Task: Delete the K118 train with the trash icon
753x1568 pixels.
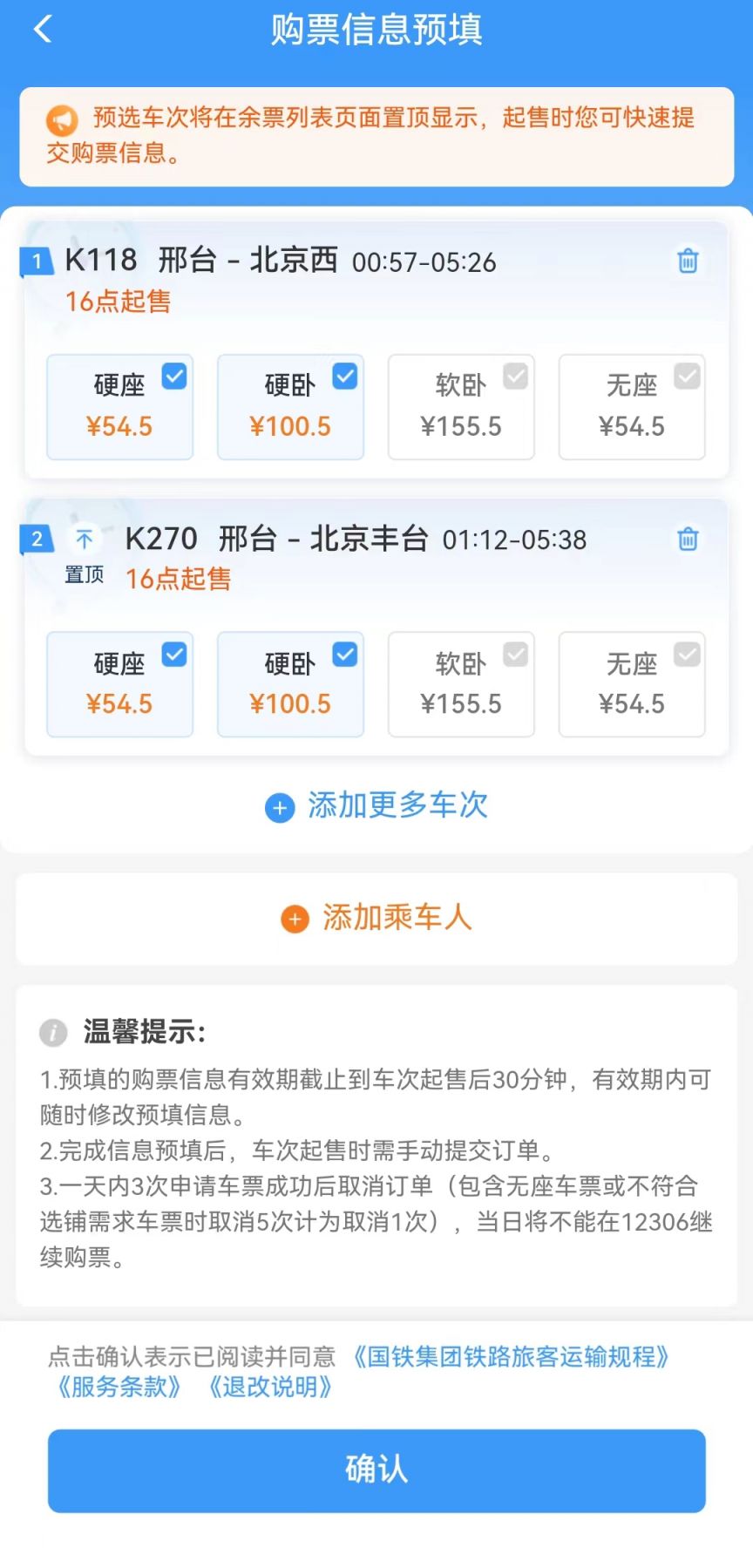Action: tap(688, 261)
